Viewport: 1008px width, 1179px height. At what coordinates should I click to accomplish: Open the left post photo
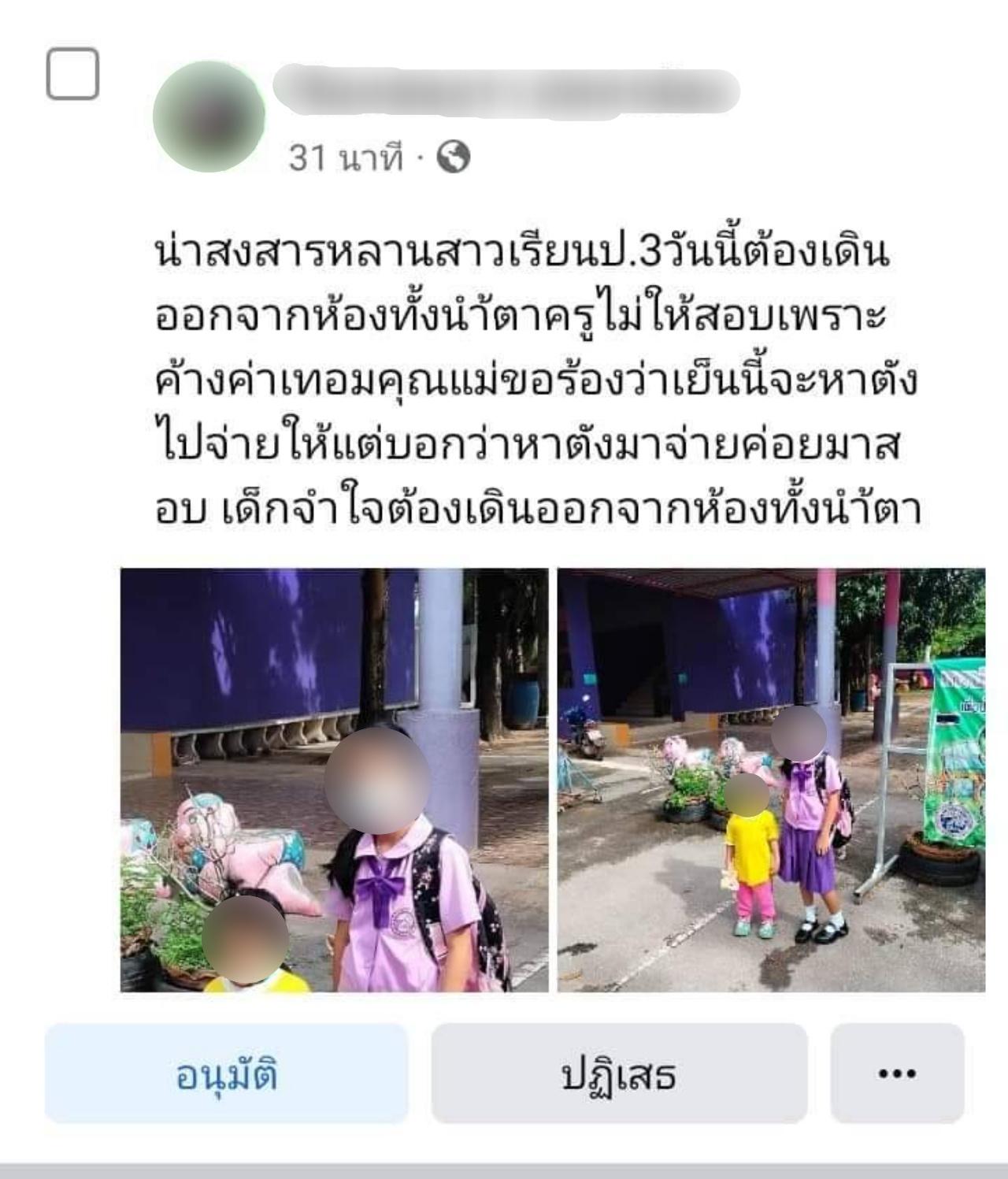point(334,780)
